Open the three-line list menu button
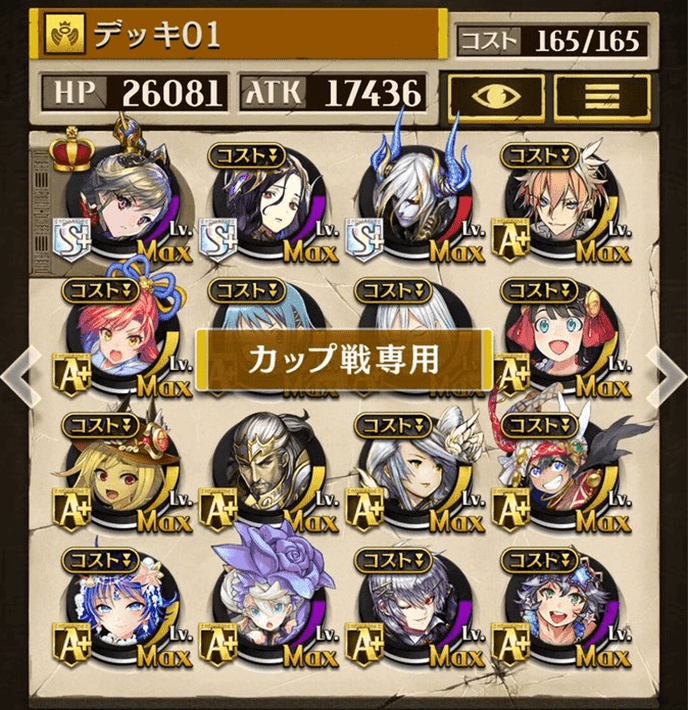Viewport: 688px width, 710px height. [602, 95]
